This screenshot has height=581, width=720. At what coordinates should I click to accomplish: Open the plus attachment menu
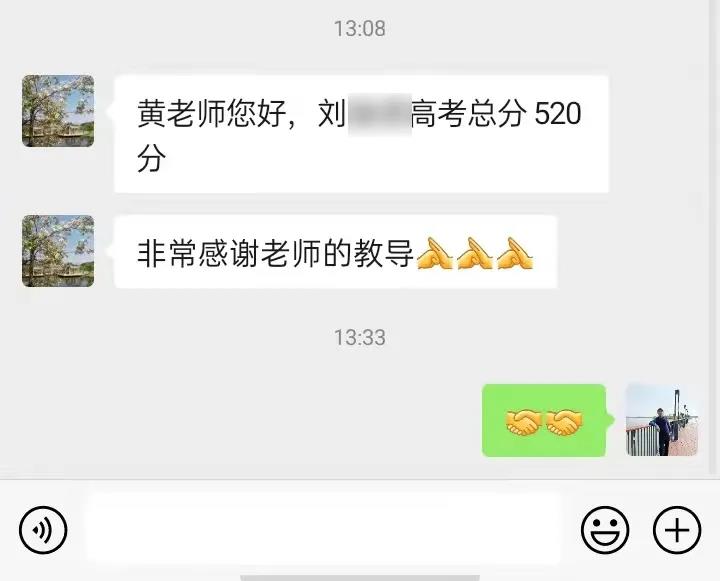point(677,529)
